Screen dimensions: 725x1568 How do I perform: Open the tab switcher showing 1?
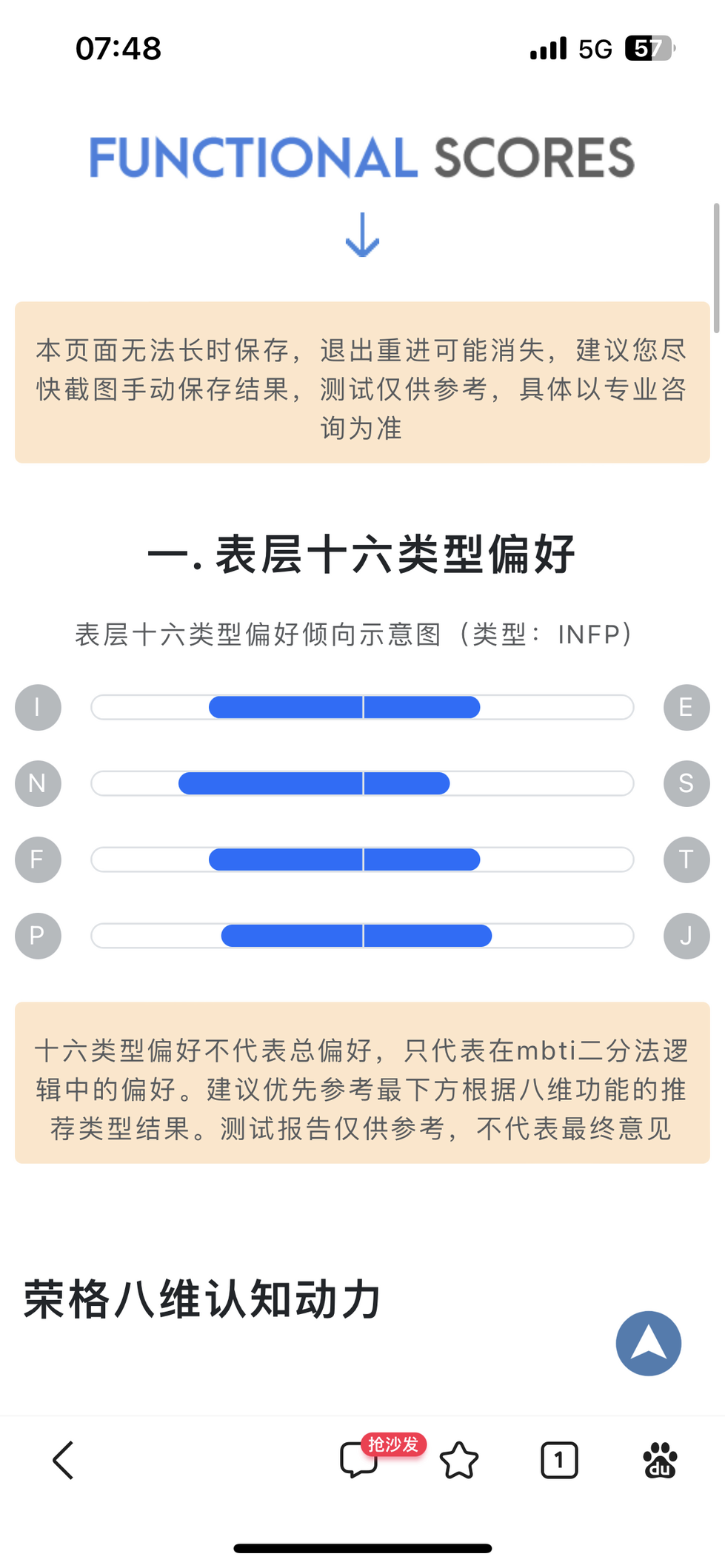point(559,1460)
